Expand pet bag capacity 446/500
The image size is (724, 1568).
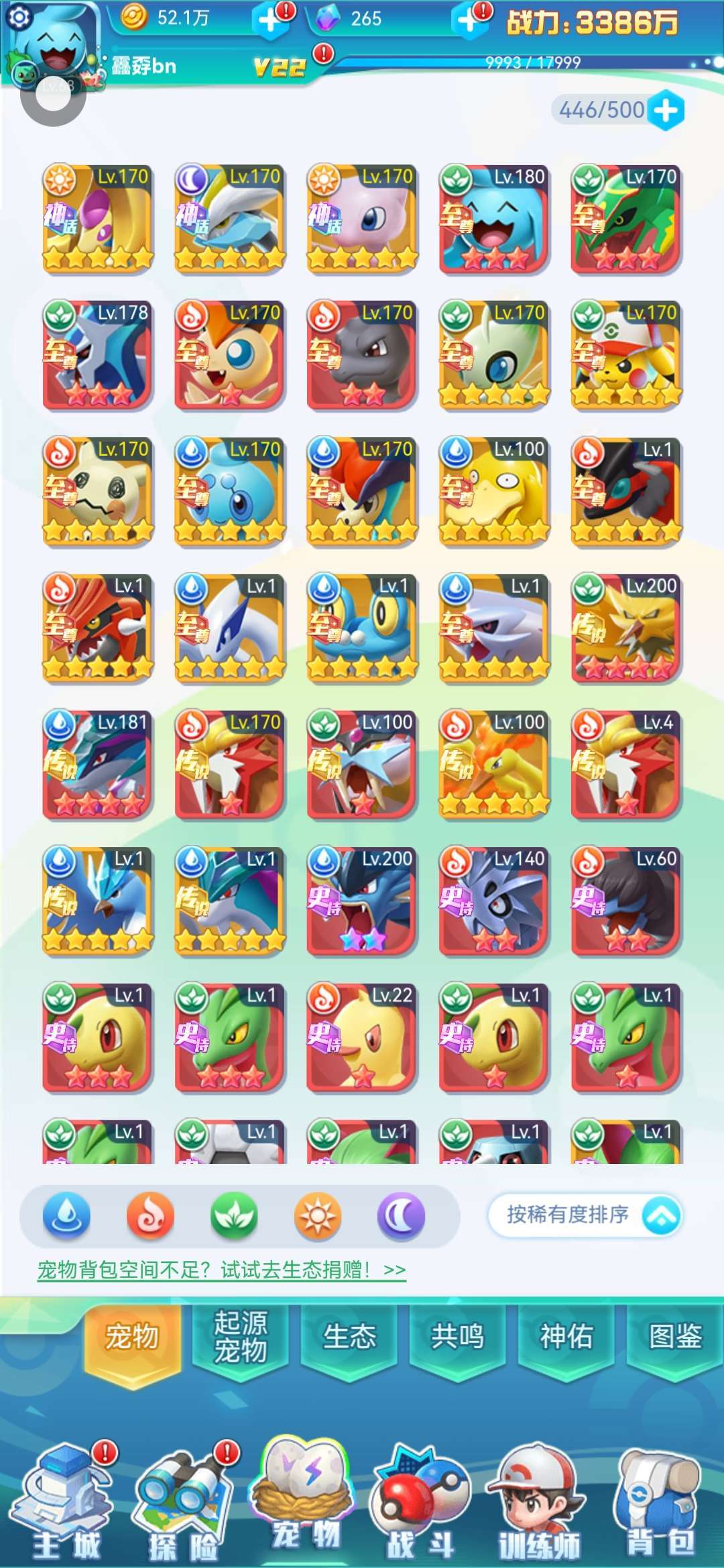[x=666, y=110]
